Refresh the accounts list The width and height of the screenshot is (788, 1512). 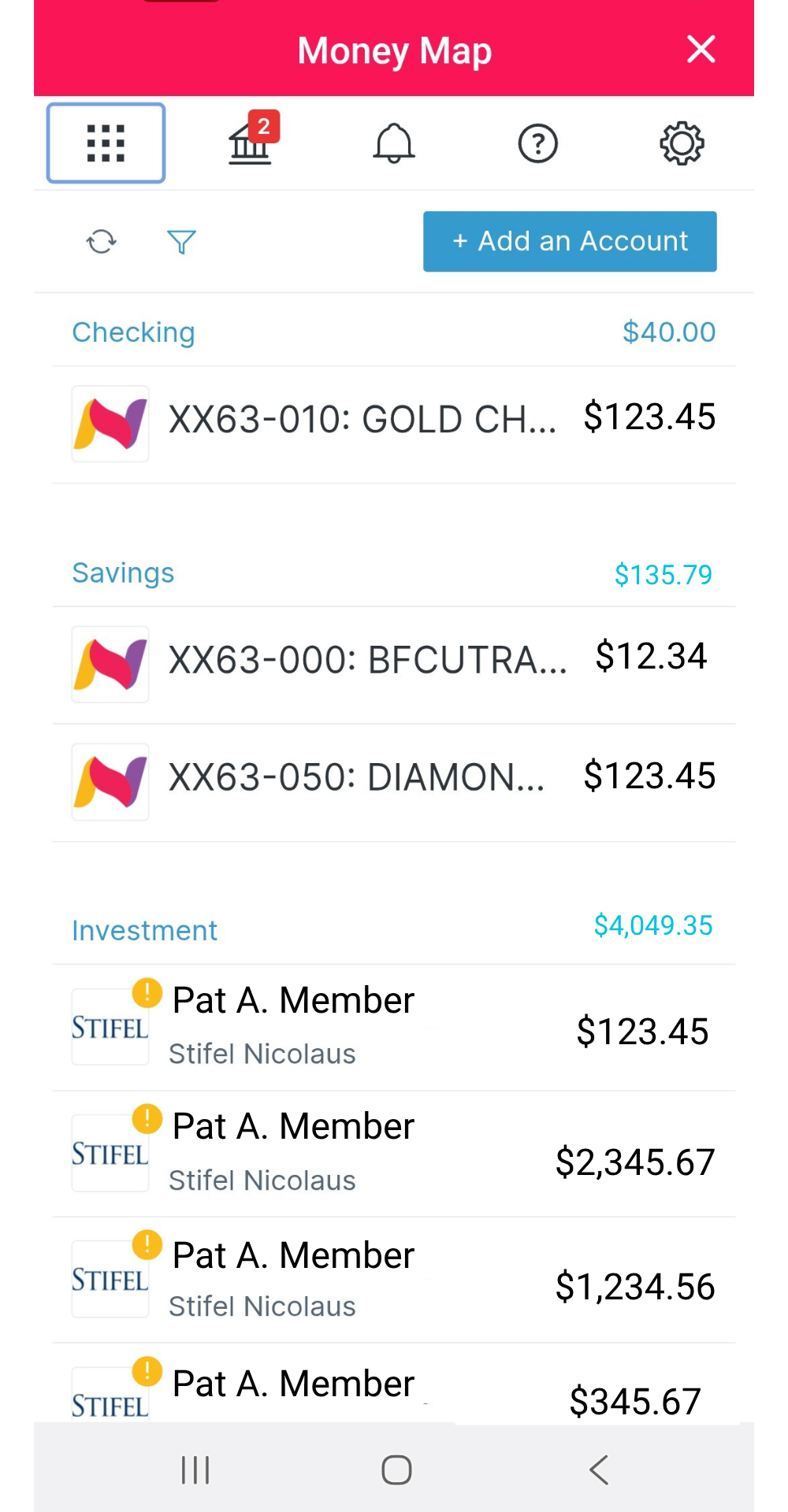click(x=101, y=242)
